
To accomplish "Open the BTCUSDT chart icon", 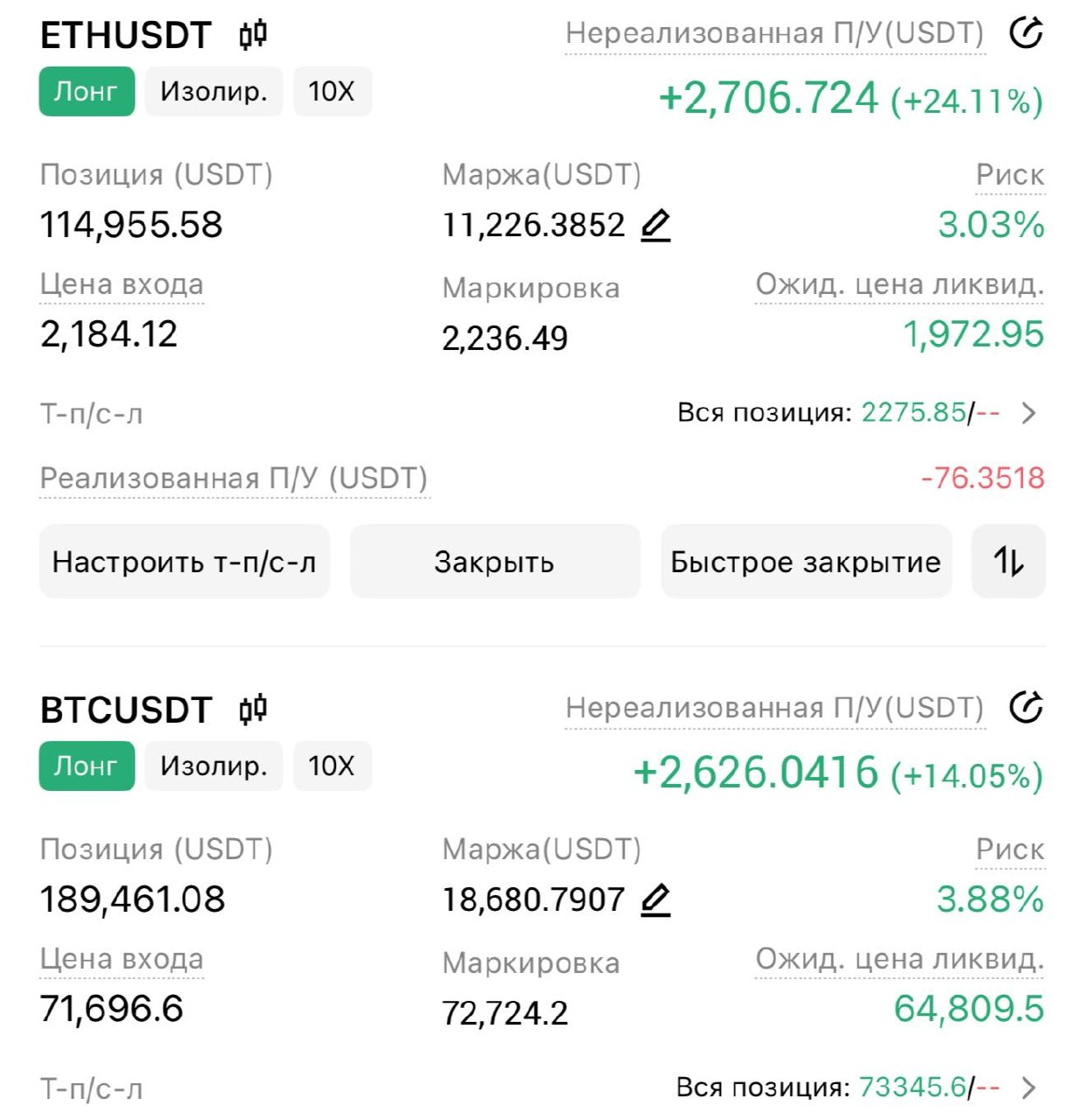I will [253, 710].
